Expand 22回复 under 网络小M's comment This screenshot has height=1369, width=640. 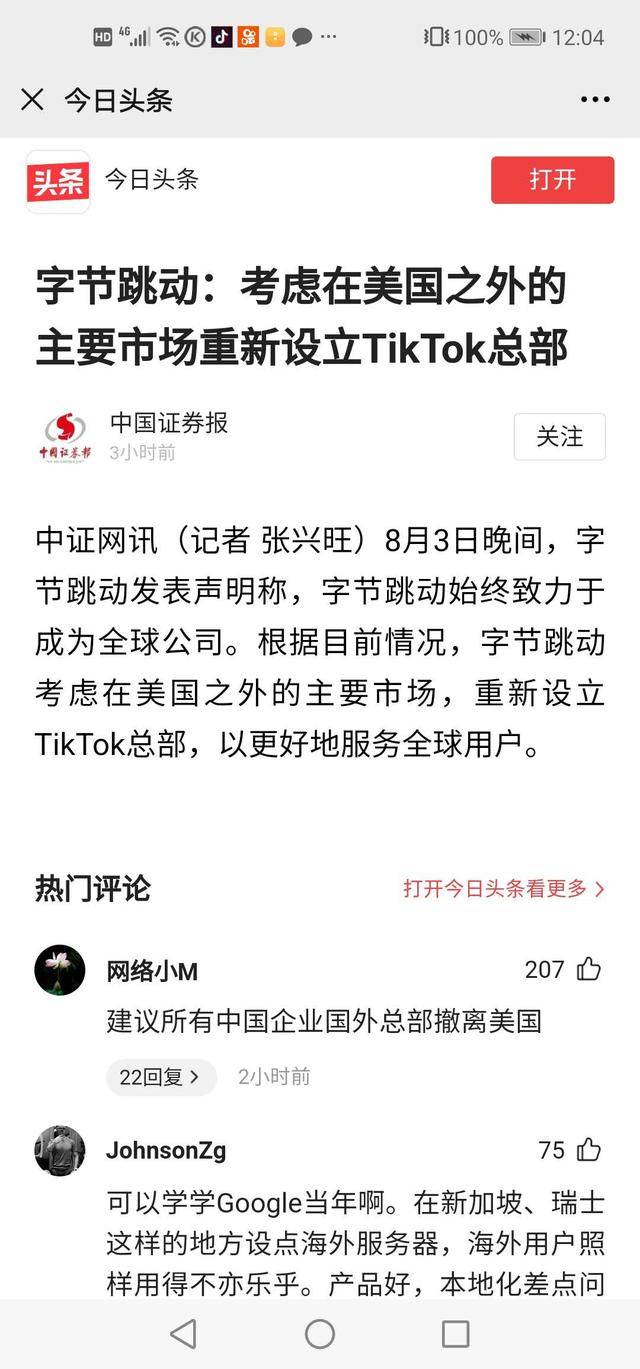[160, 1077]
